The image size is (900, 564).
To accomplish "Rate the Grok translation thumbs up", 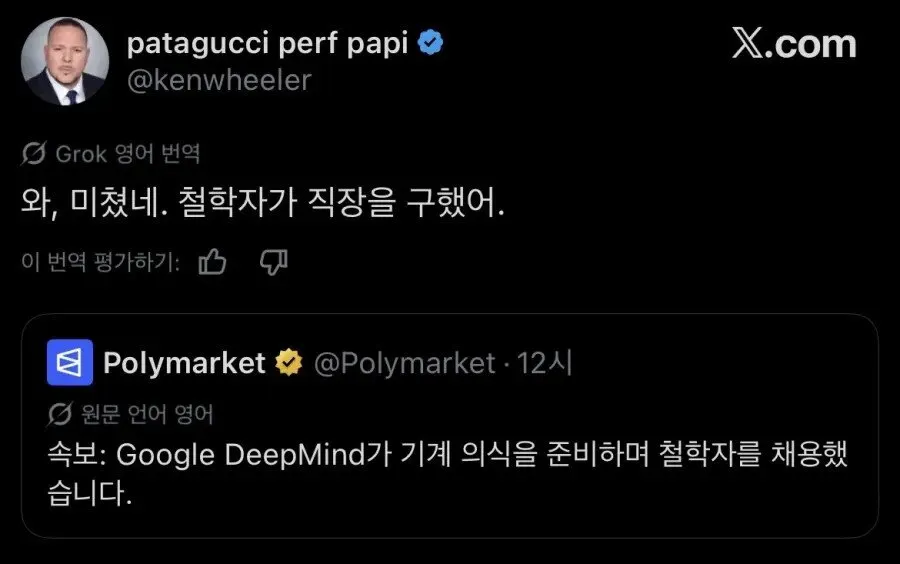I will 213,262.
